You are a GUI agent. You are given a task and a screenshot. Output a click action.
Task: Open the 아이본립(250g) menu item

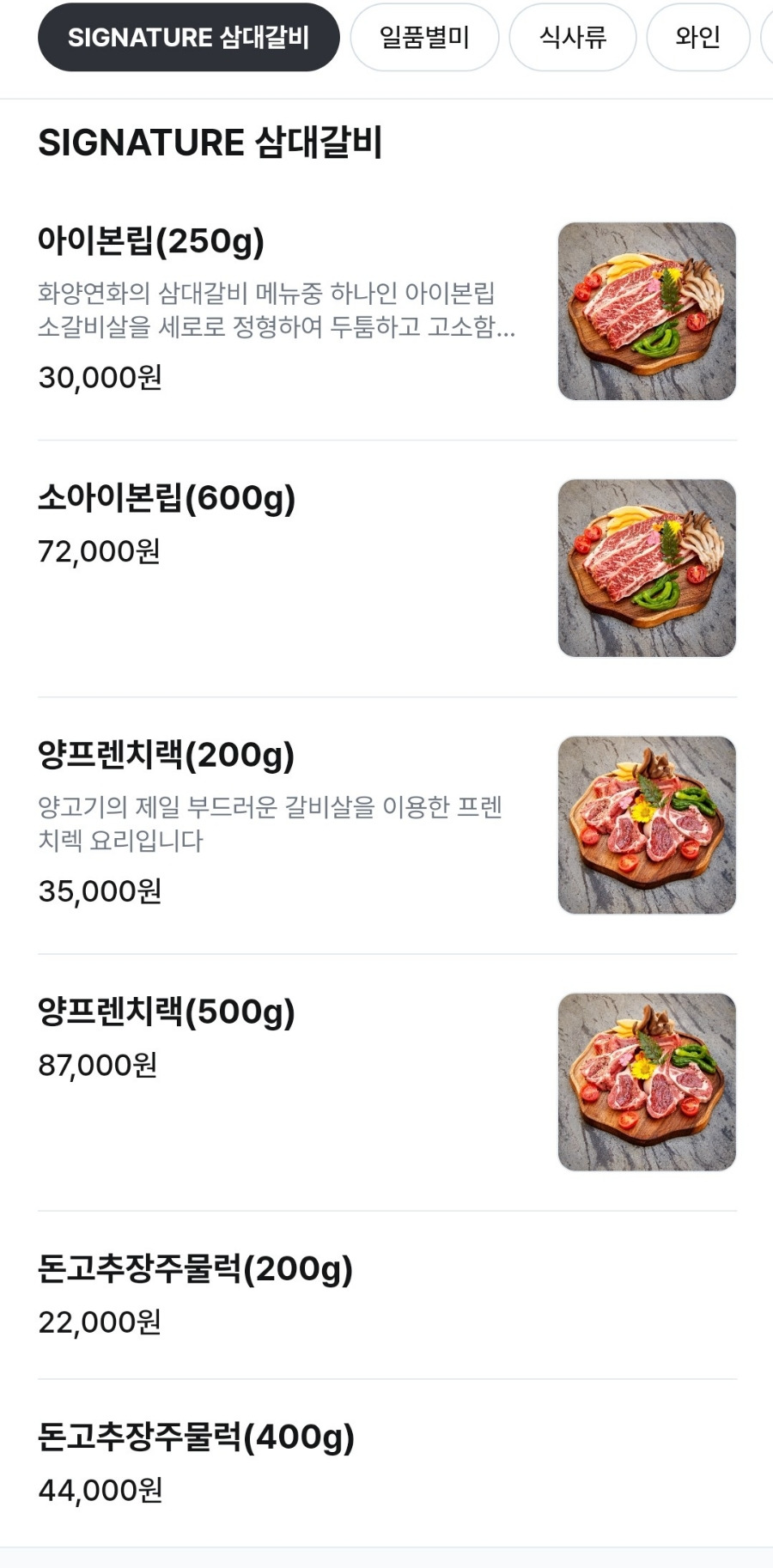tap(151, 241)
